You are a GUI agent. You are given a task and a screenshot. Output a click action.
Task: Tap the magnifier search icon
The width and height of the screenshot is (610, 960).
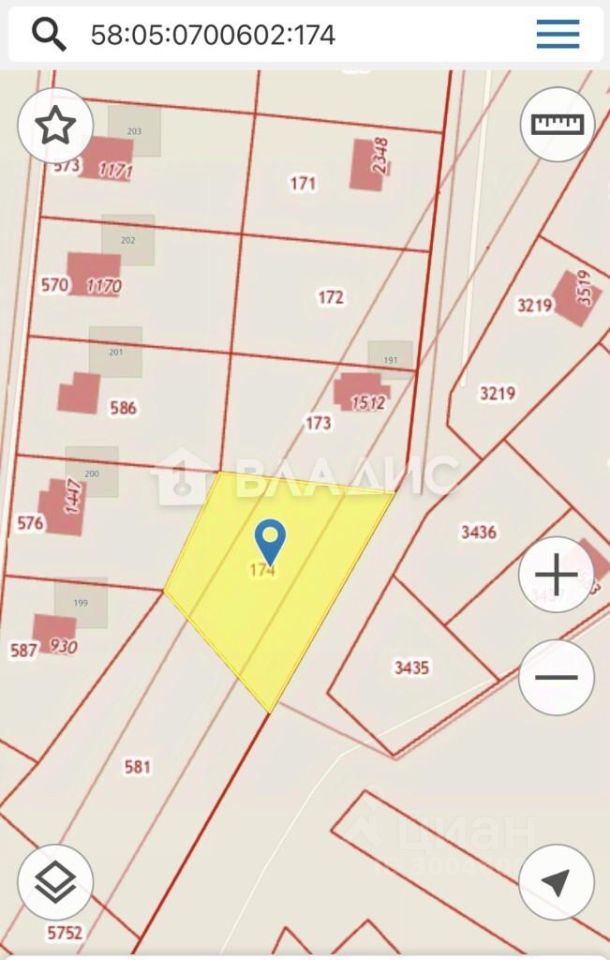[x=48, y=35]
